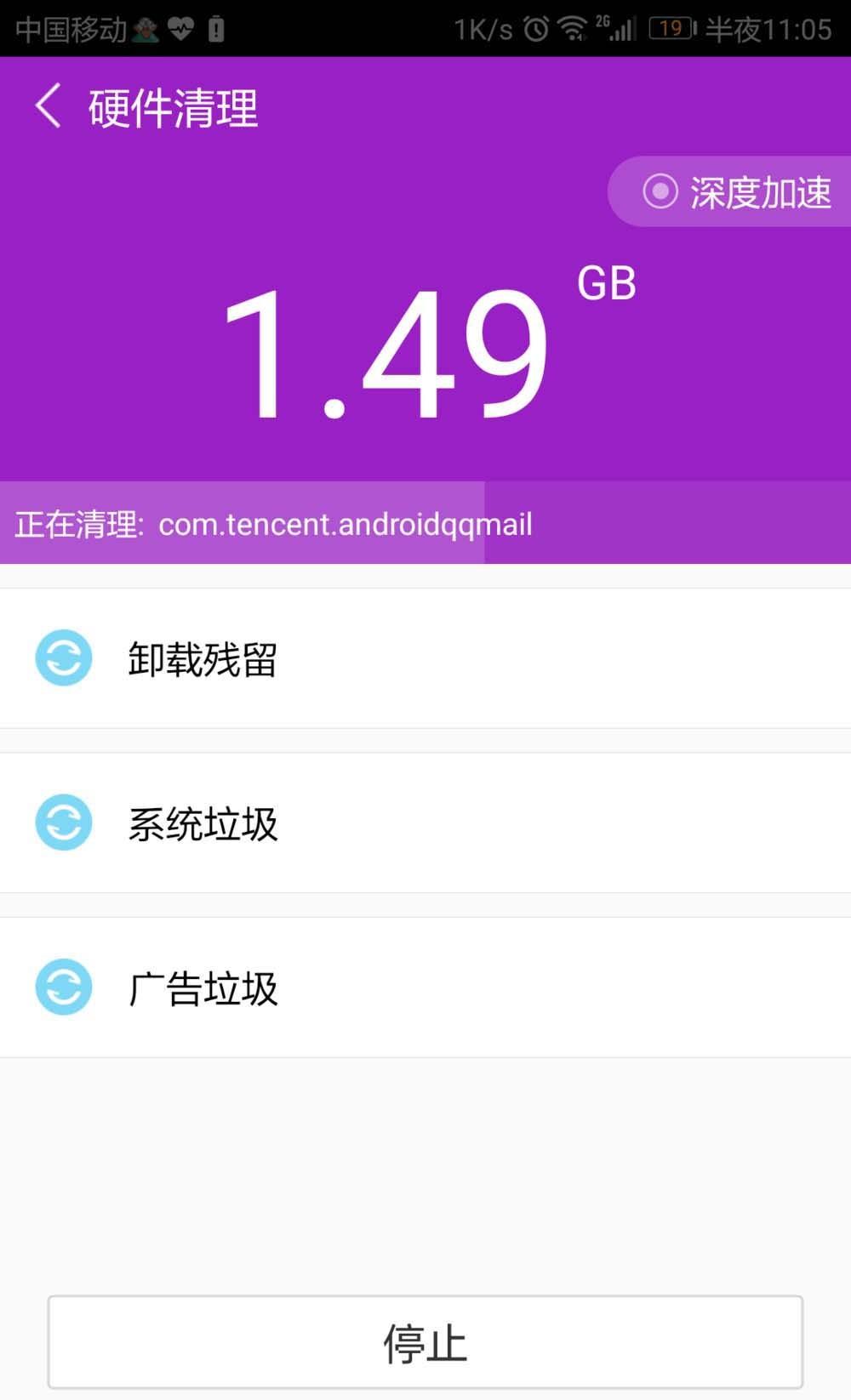851x1400 pixels.
Task: Click the spinning scan icon beside 卸载残留
Action: 62,658
